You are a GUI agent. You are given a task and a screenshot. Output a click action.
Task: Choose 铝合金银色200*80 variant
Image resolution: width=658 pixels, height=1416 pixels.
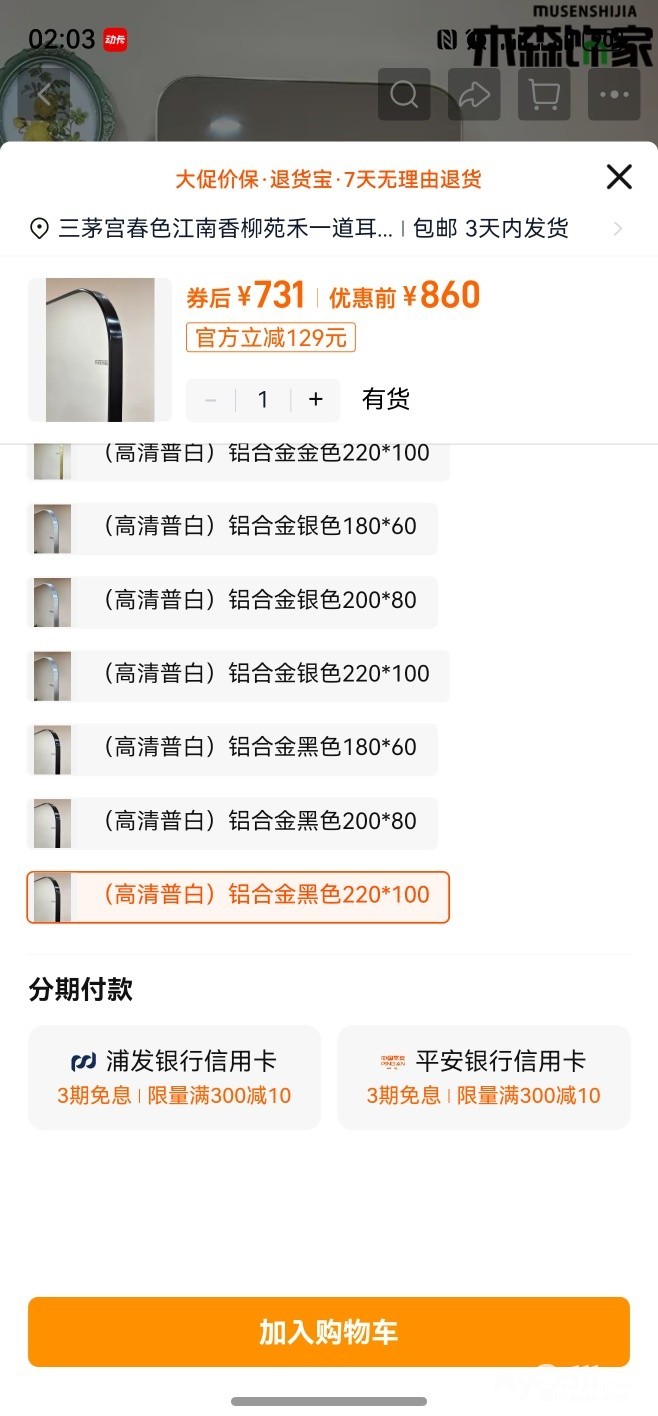click(x=233, y=601)
